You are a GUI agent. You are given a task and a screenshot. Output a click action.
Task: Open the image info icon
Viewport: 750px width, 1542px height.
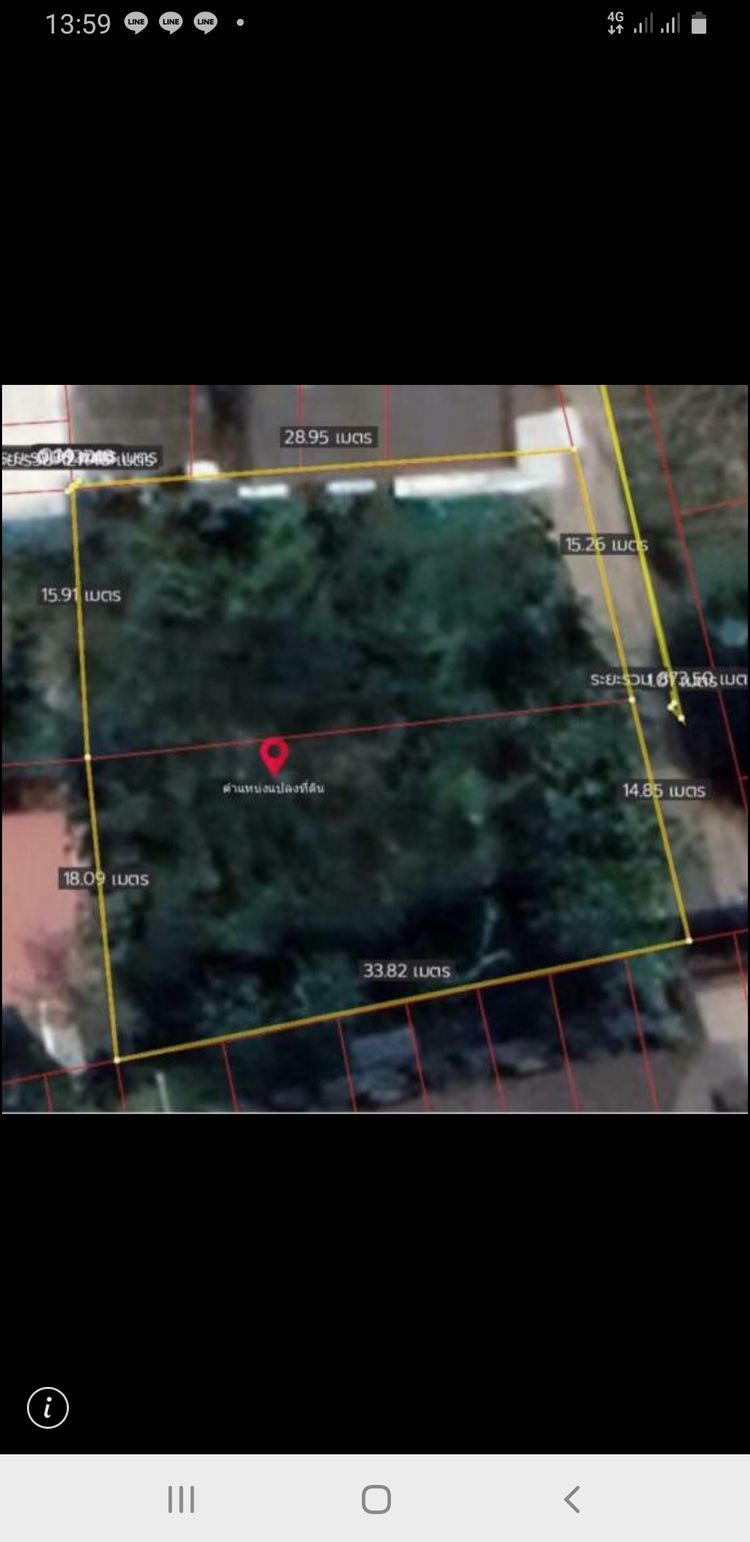(47, 1407)
